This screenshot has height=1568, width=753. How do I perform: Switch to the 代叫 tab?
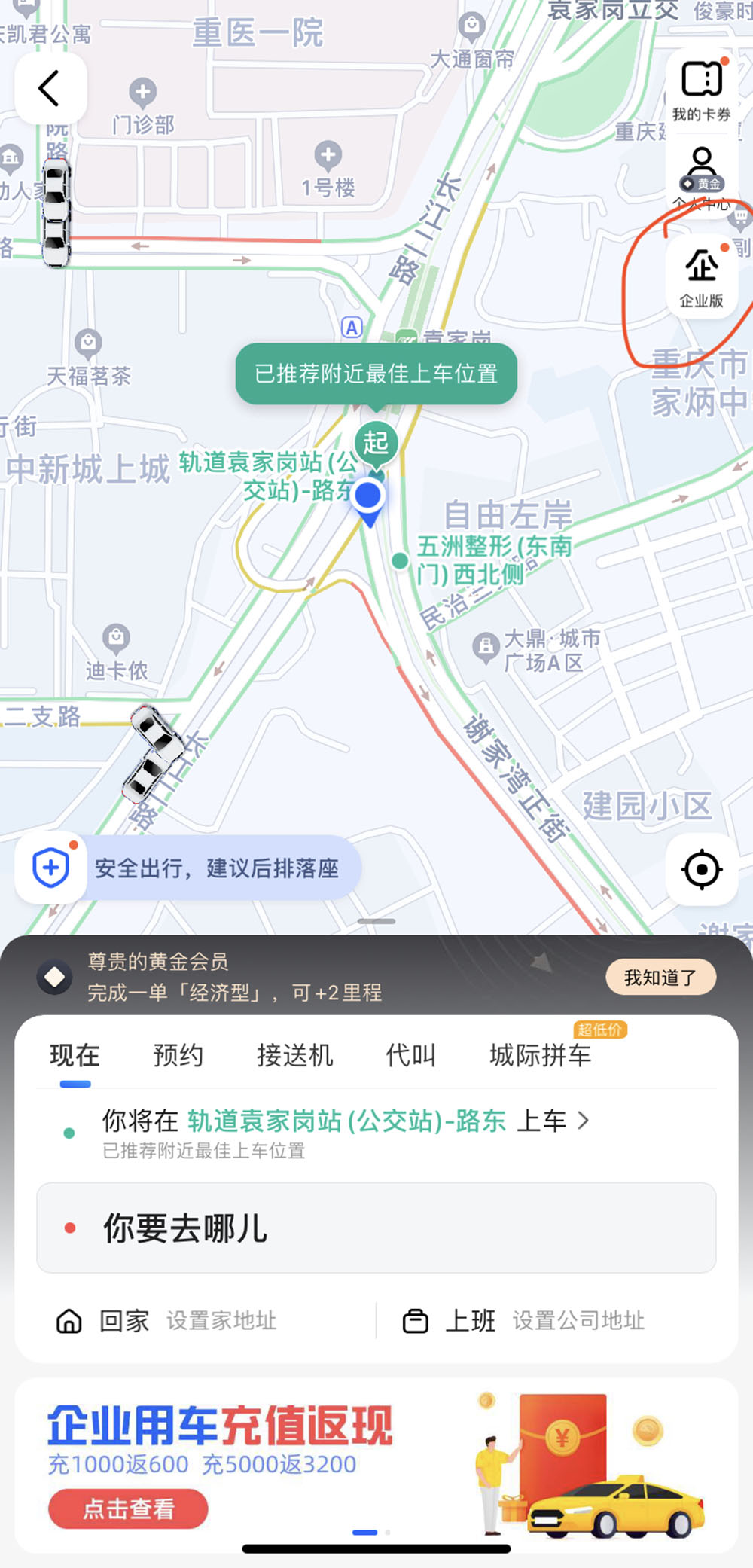[x=410, y=1055]
